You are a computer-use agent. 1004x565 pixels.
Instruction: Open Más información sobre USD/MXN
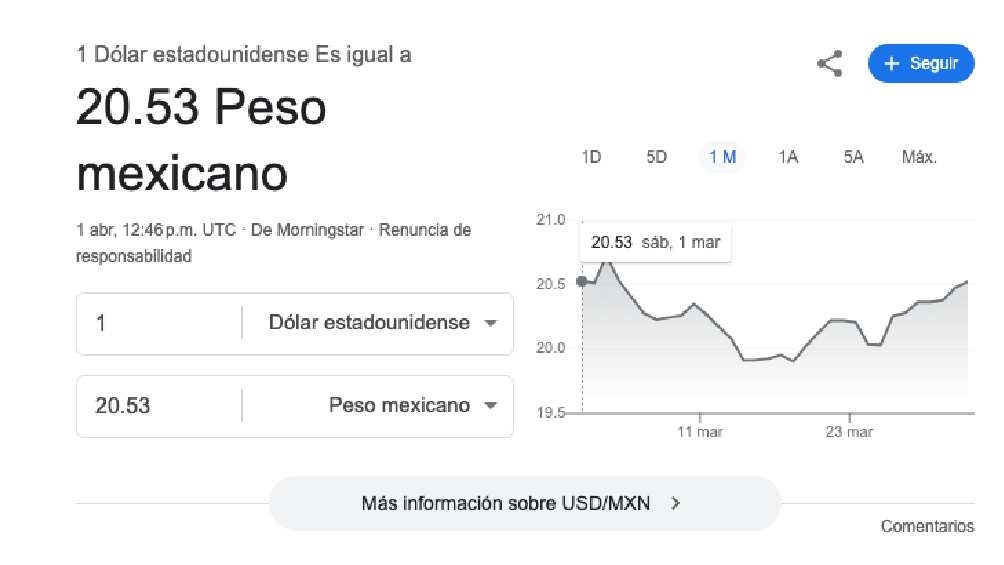pyautogui.click(x=523, y=503)
